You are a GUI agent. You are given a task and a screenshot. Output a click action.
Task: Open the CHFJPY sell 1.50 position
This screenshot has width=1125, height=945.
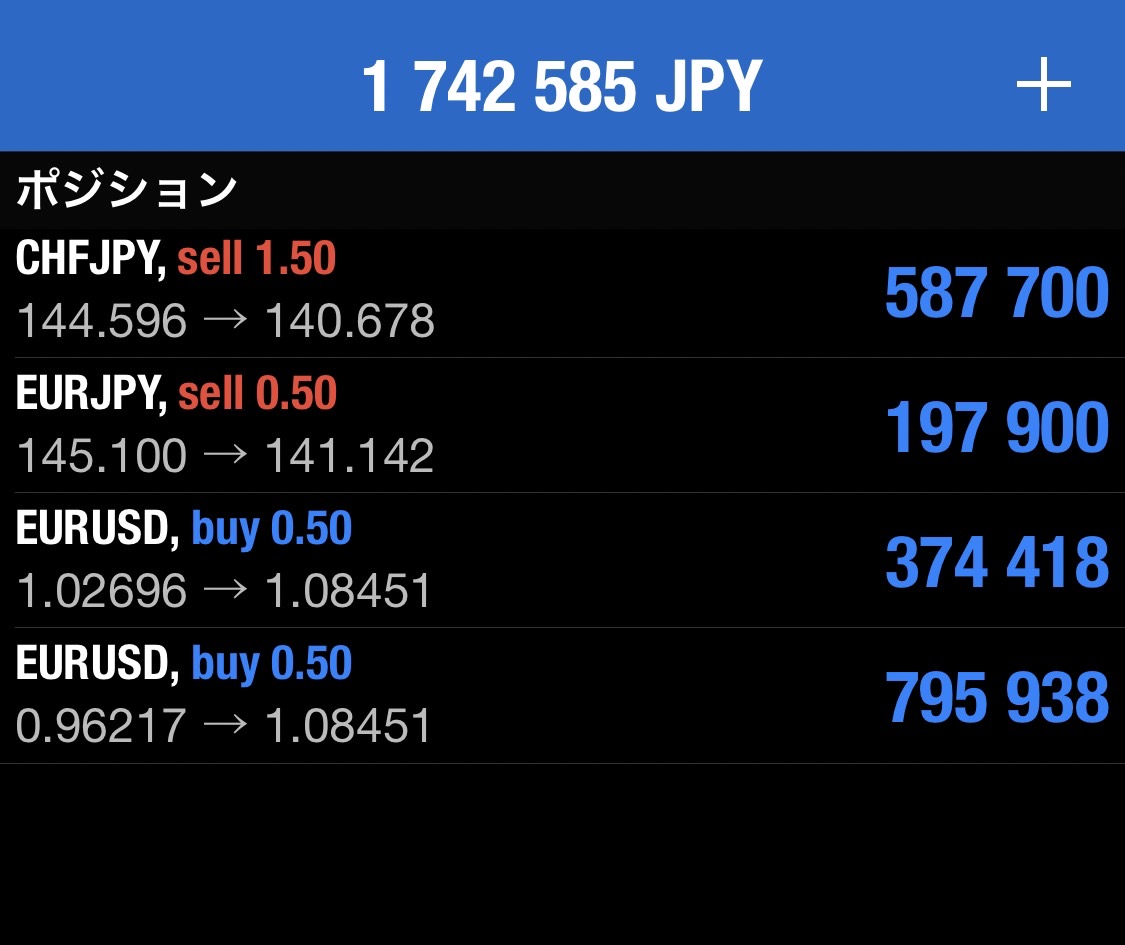click(560, 291)
